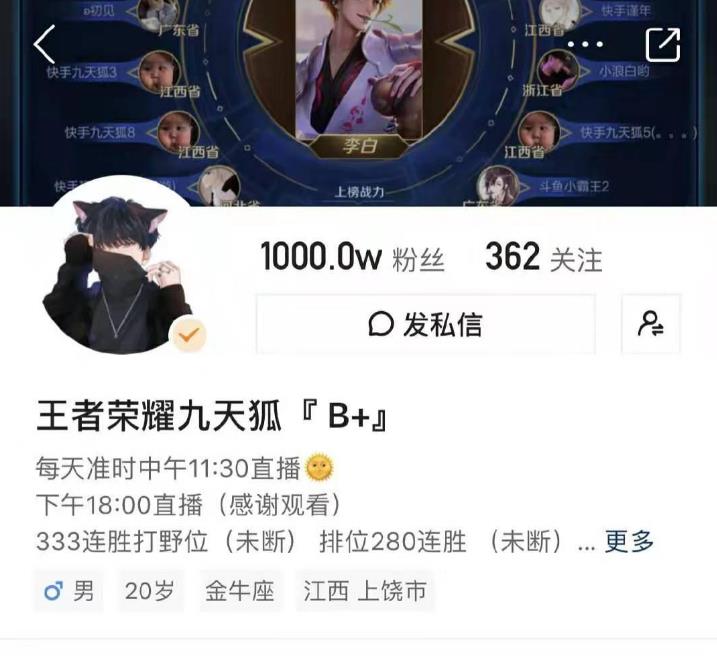This screenshot has width=717, height=656.
Task: View the profile avatar
Action: (118, 270)
